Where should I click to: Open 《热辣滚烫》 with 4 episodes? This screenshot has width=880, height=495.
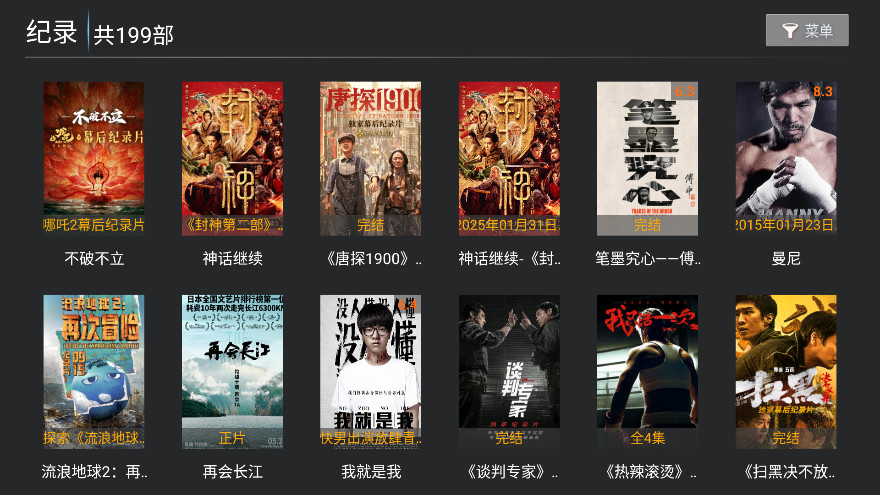(x=647, y=372)
